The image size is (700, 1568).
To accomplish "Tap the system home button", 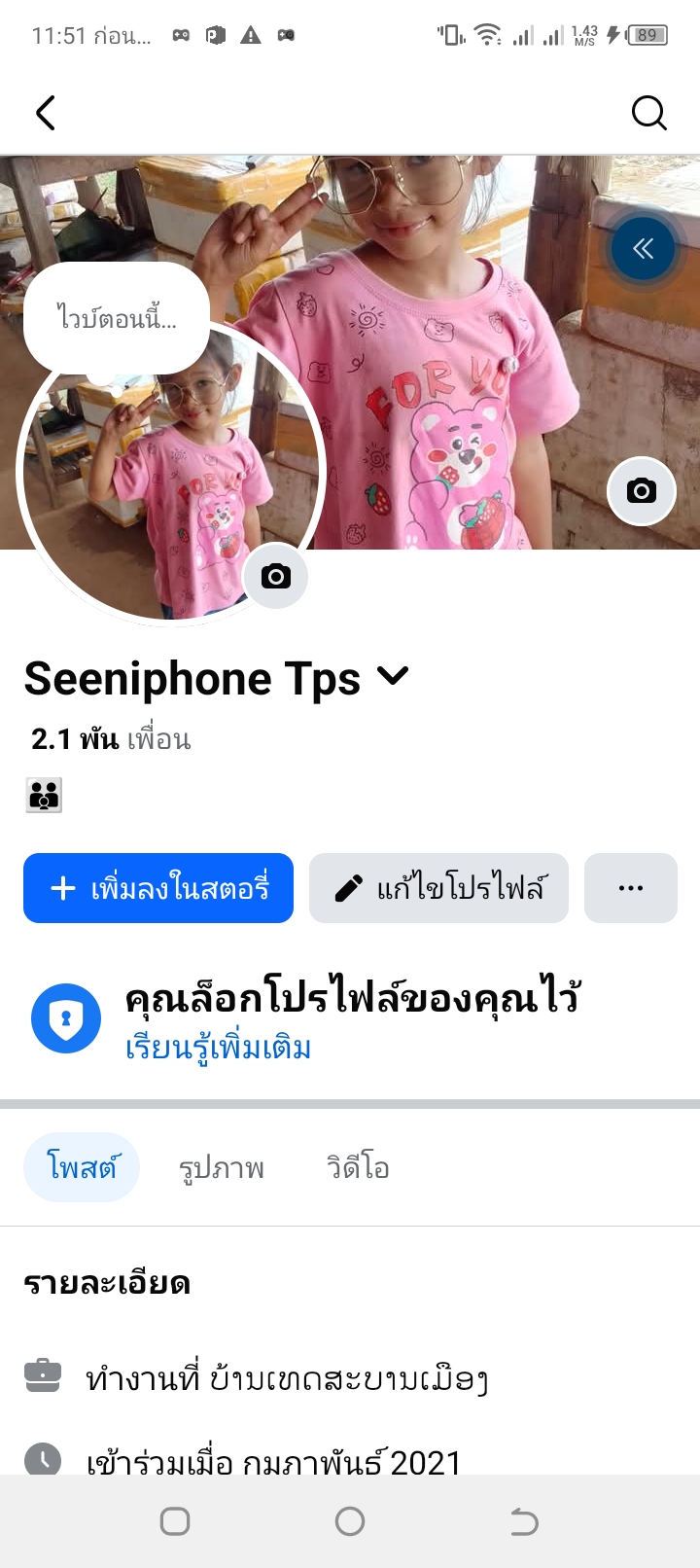I will click(x=350, y=1521).
